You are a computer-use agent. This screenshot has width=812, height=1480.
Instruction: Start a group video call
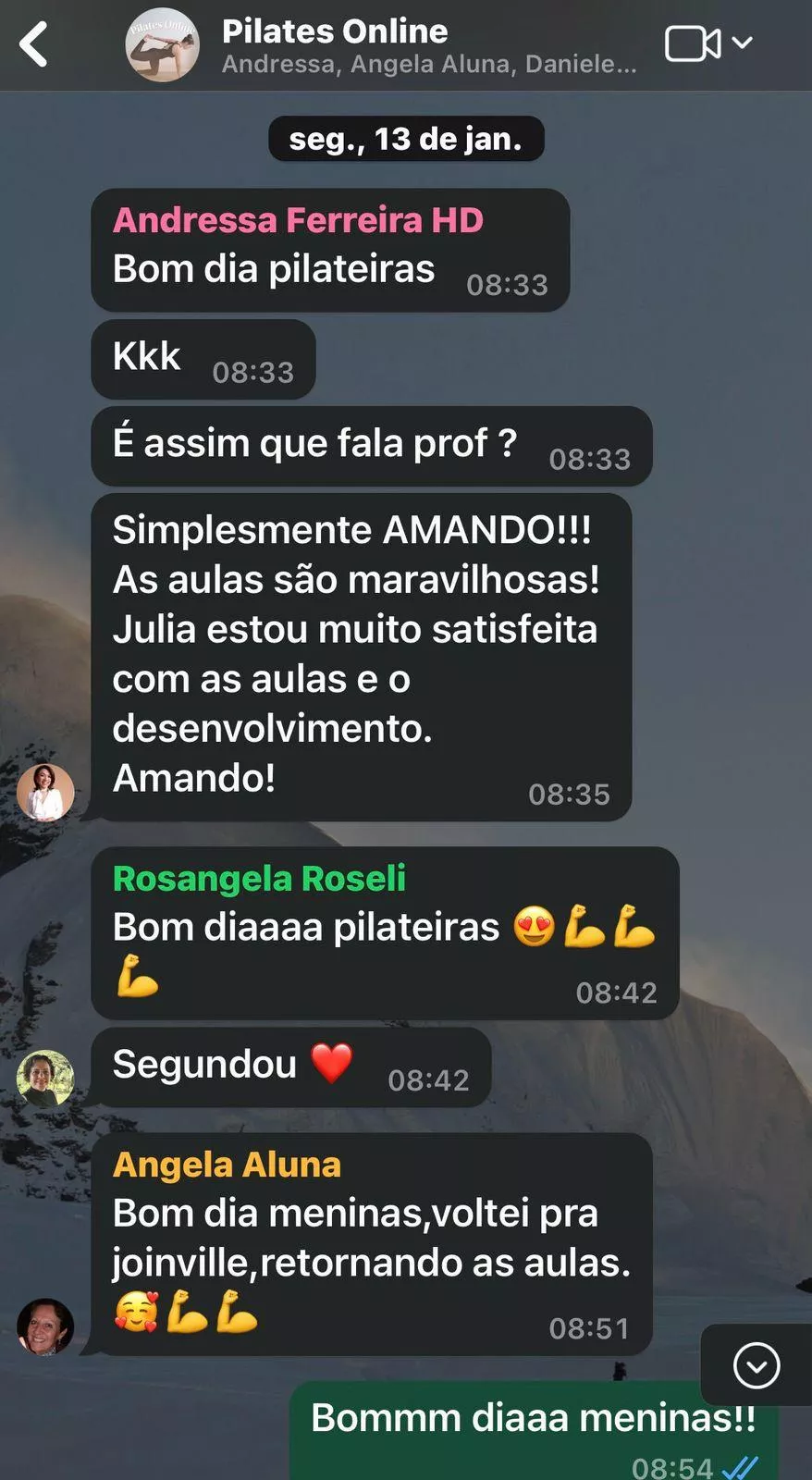(693, 43)
